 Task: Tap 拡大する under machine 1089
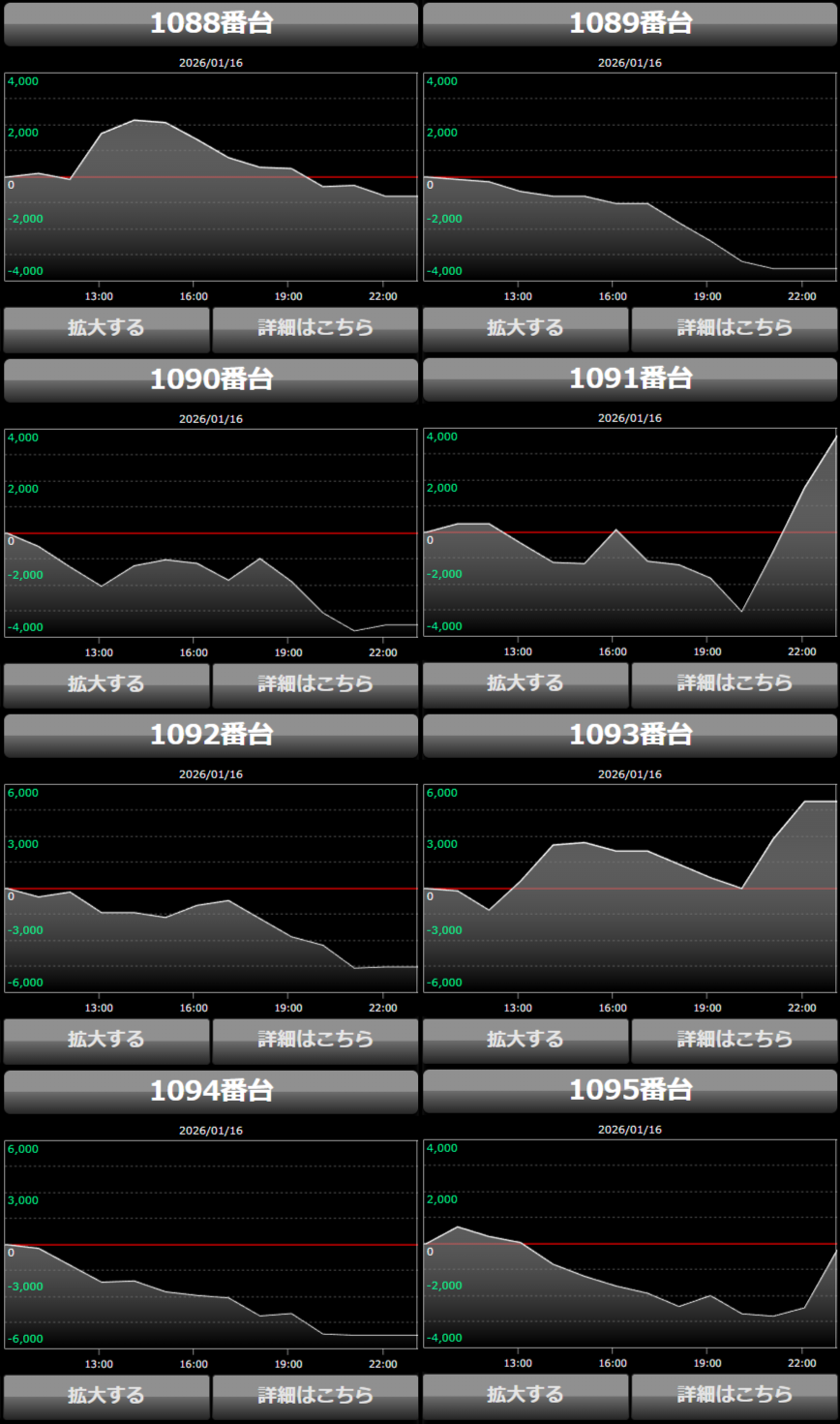click(525, 328)
